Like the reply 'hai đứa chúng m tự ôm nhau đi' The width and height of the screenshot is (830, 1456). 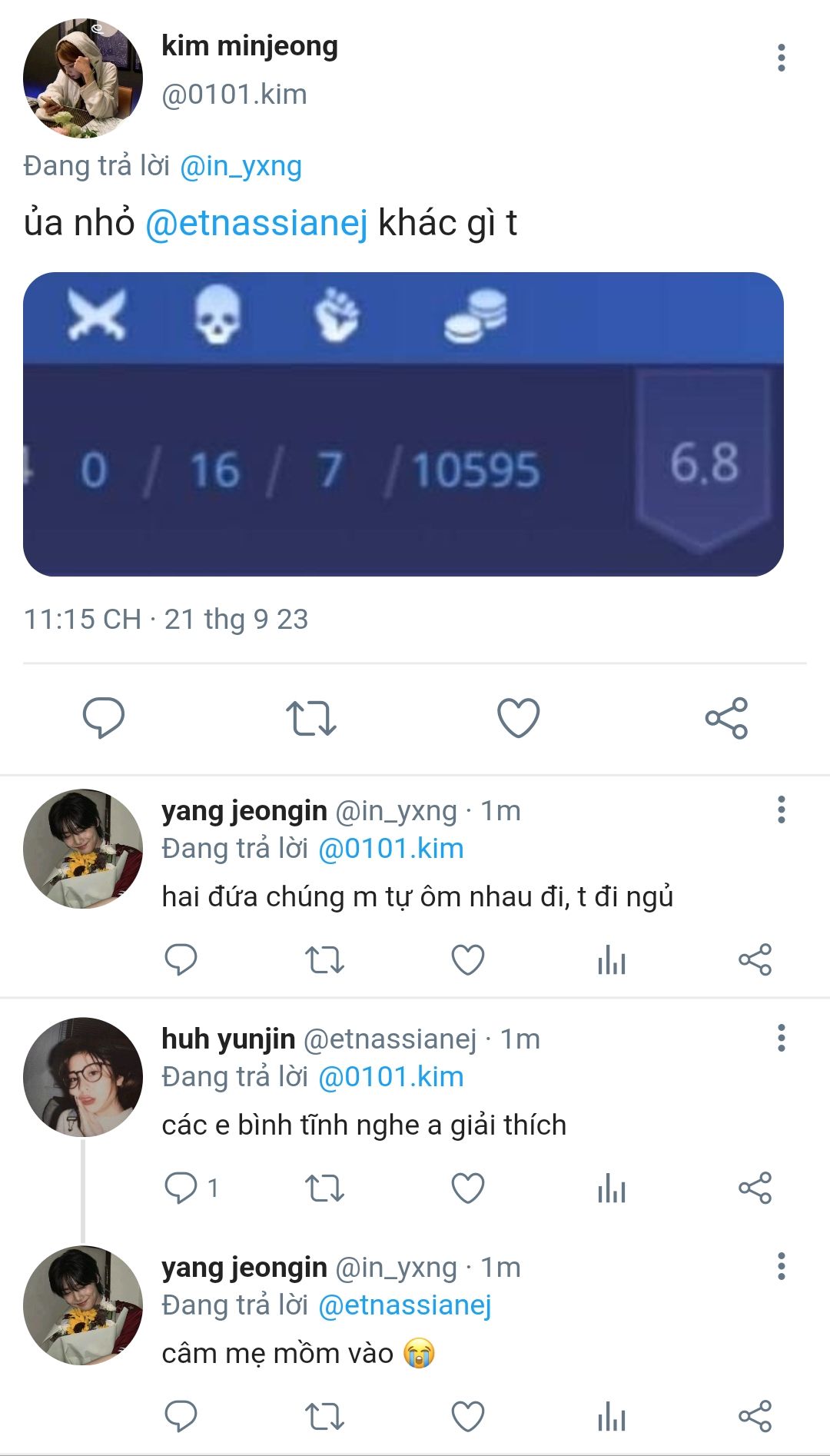pyautogui.click(x=468, y=959)
